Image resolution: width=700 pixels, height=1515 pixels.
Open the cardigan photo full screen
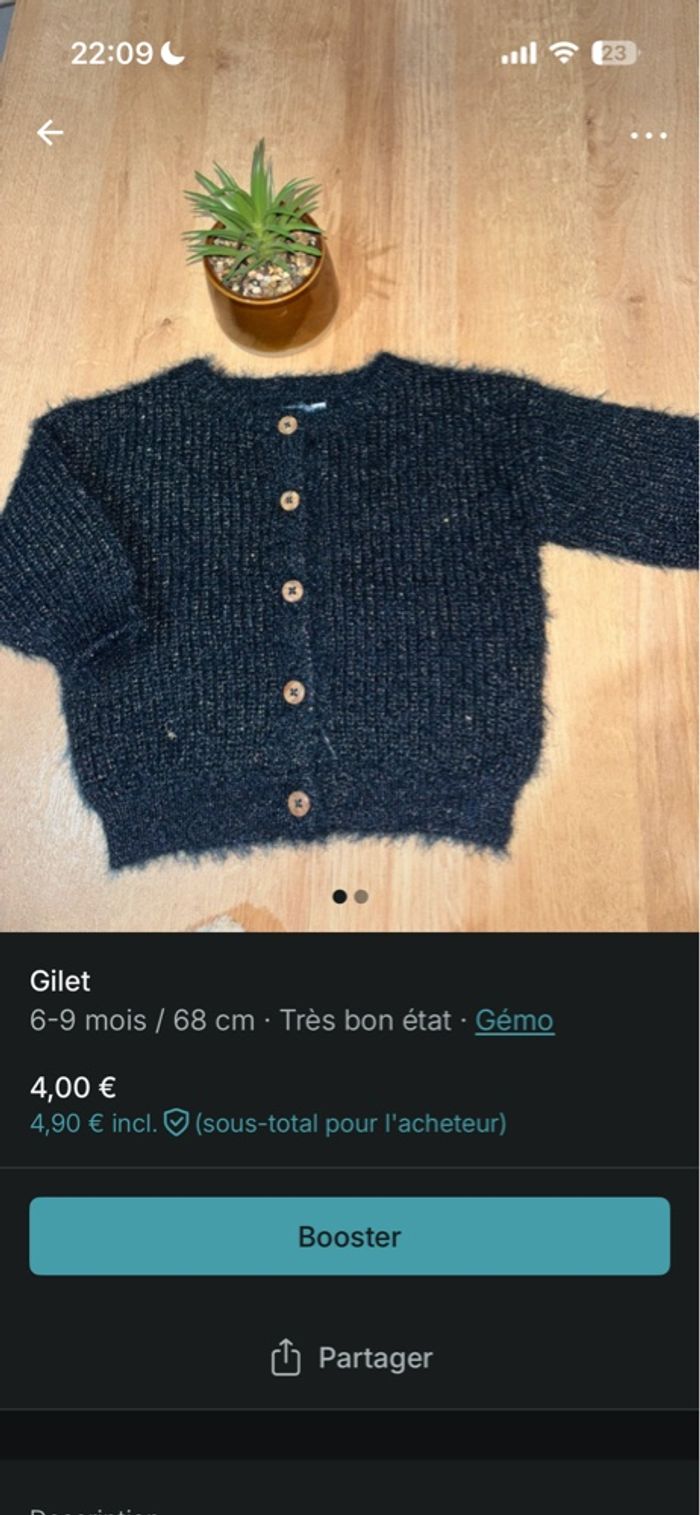tap(350, 600)
